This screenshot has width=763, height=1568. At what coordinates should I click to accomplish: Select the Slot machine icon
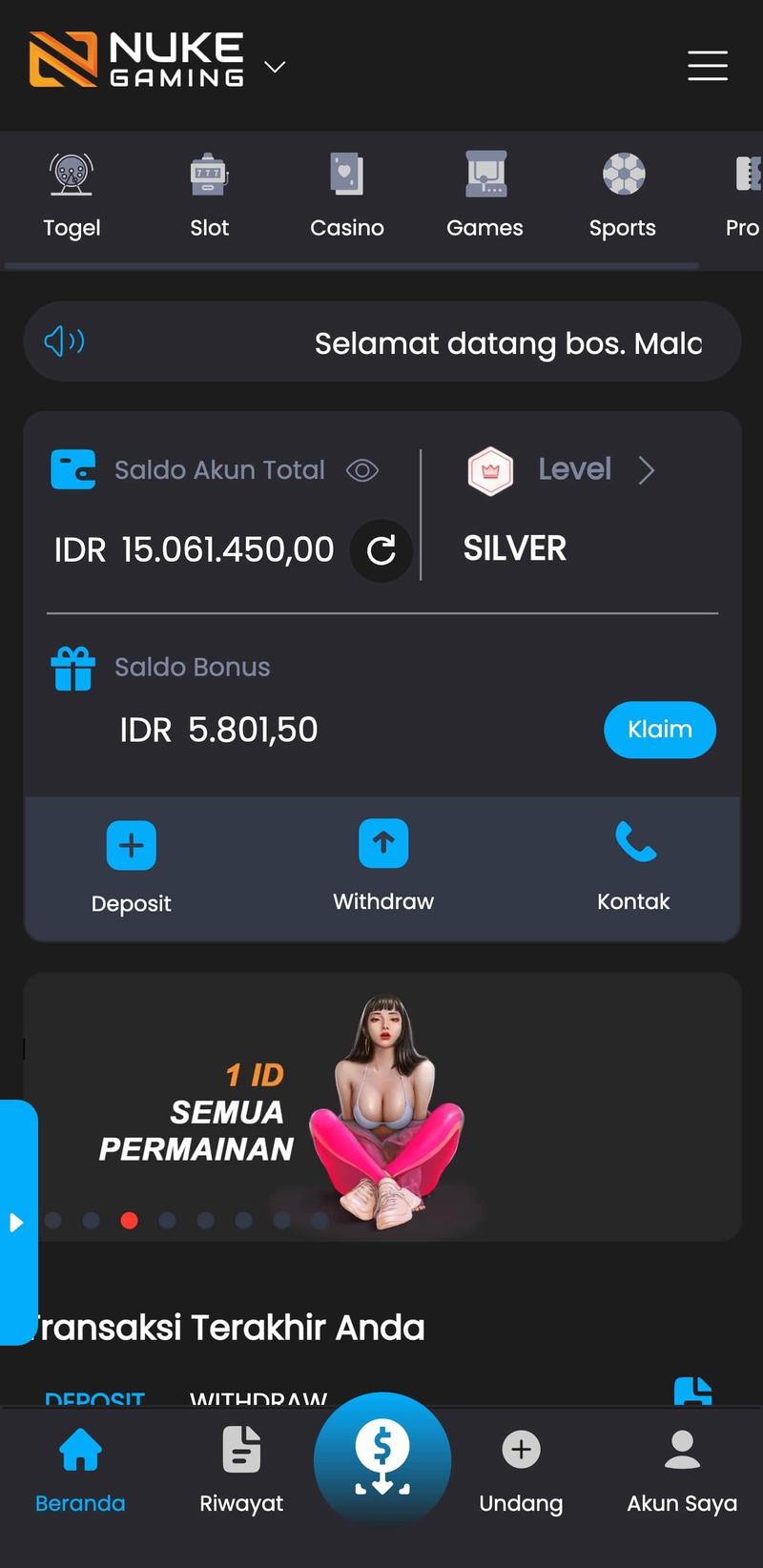click(209, 175)
